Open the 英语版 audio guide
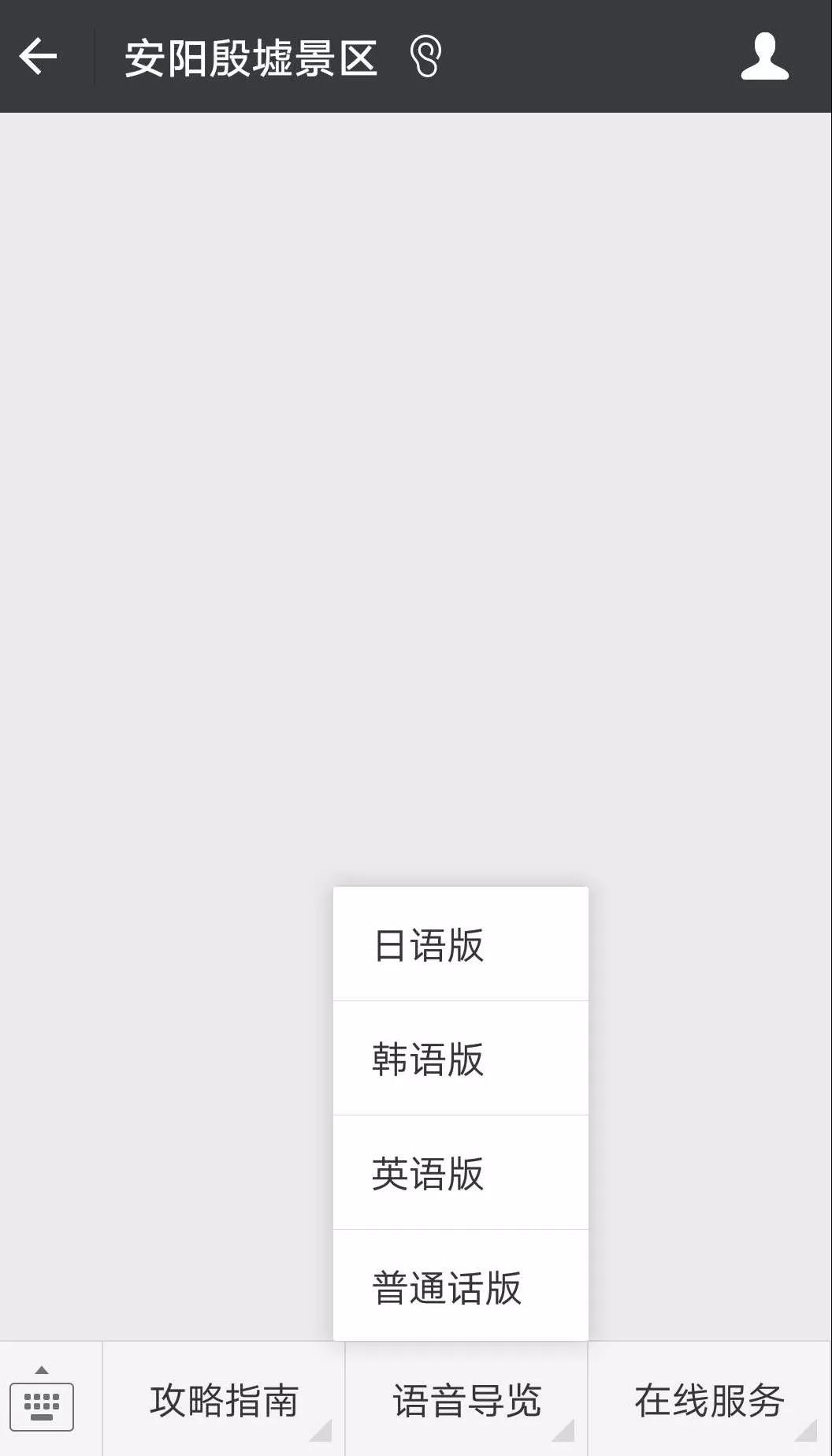Image resolution: width=832 pixels, height=1456 pixels. [x=460, y=1172]
